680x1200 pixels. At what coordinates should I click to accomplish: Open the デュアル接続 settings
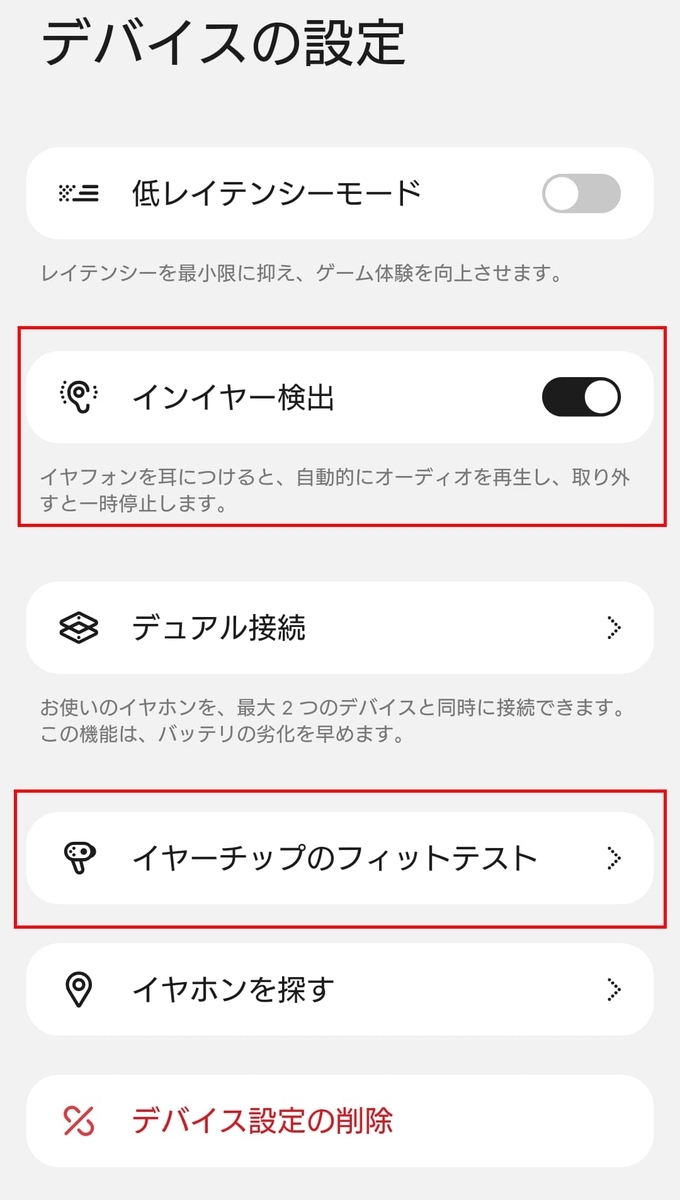340,628
